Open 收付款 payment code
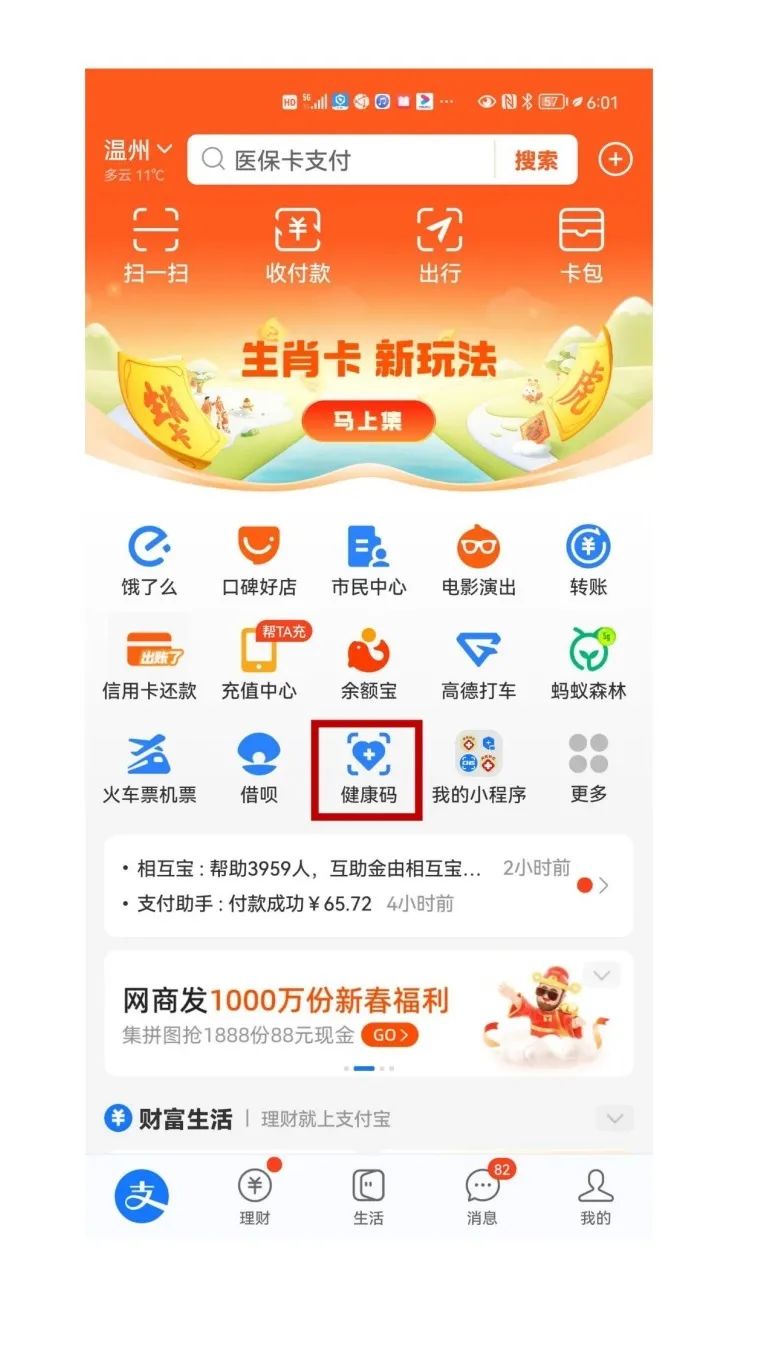Viewport: 778px width, 1357px height. tap(298, 245)
